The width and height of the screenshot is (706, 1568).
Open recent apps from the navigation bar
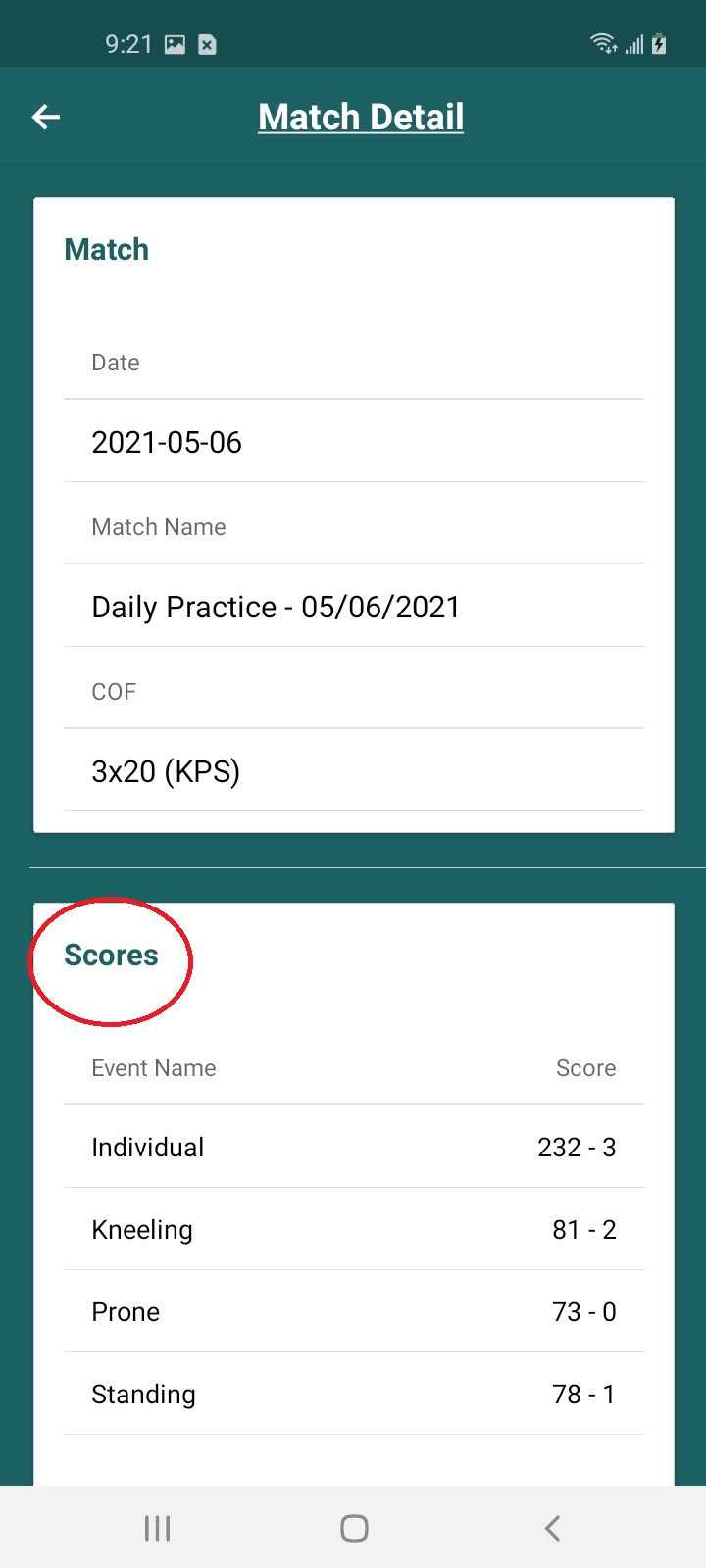pyautogui.click(x=157, y=1528)
